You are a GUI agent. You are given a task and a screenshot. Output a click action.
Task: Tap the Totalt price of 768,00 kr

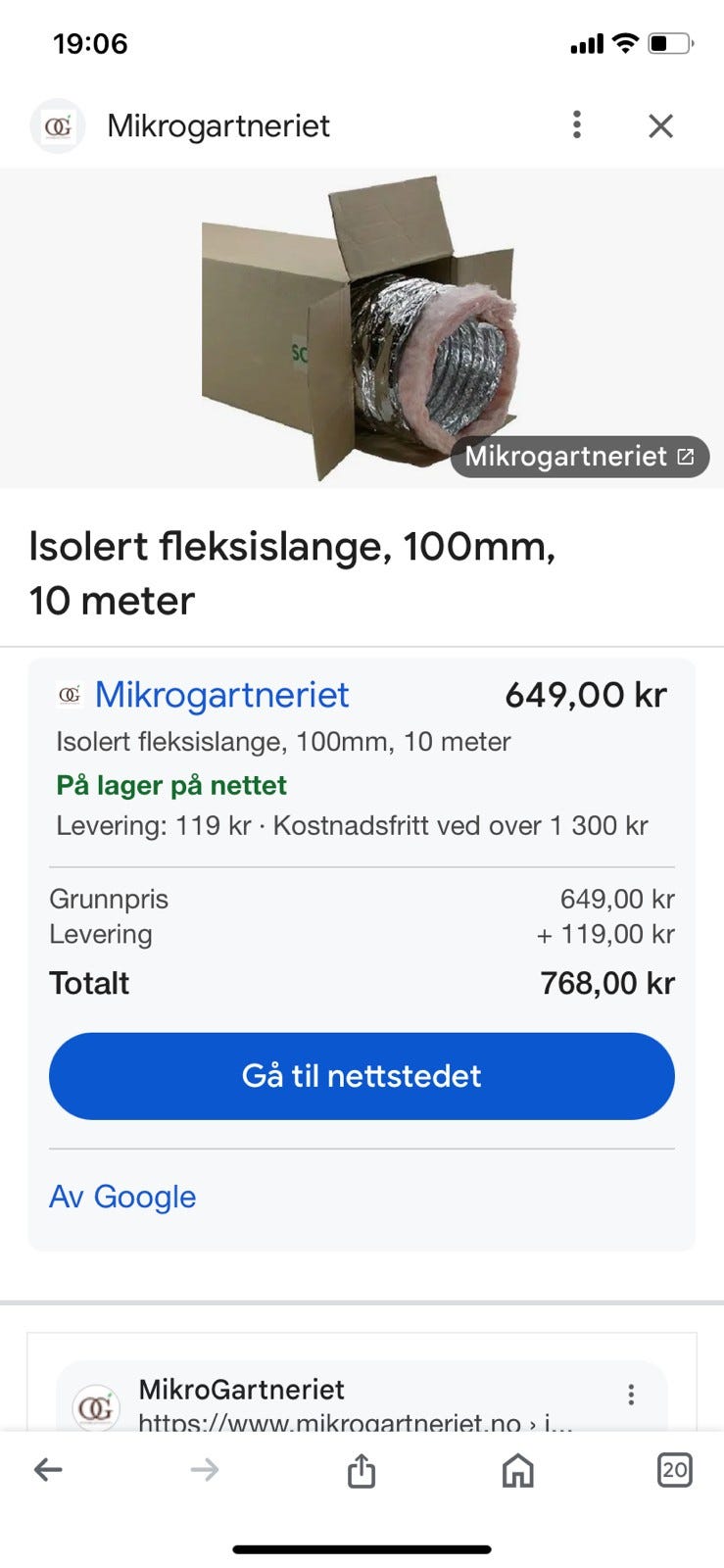click(x=607, y=982)
